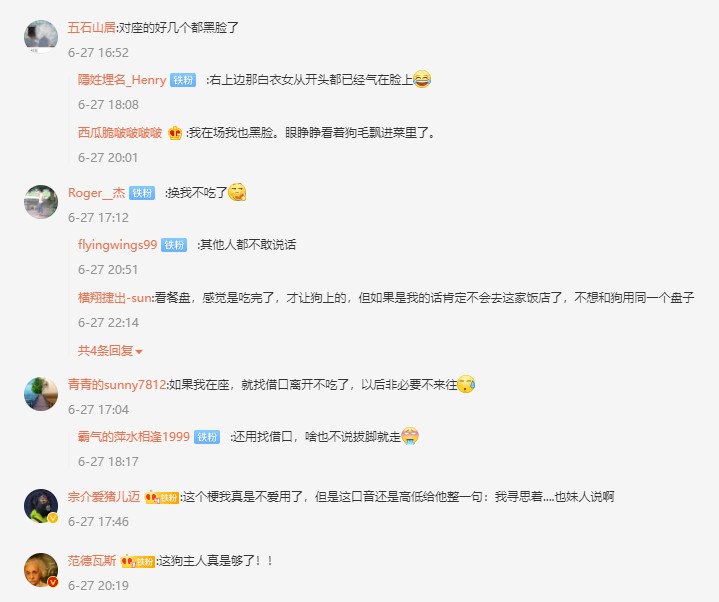The height and width of the screenshot is (602, 719).
Task: Open 五石山居's username link
Action: [92, 28]
